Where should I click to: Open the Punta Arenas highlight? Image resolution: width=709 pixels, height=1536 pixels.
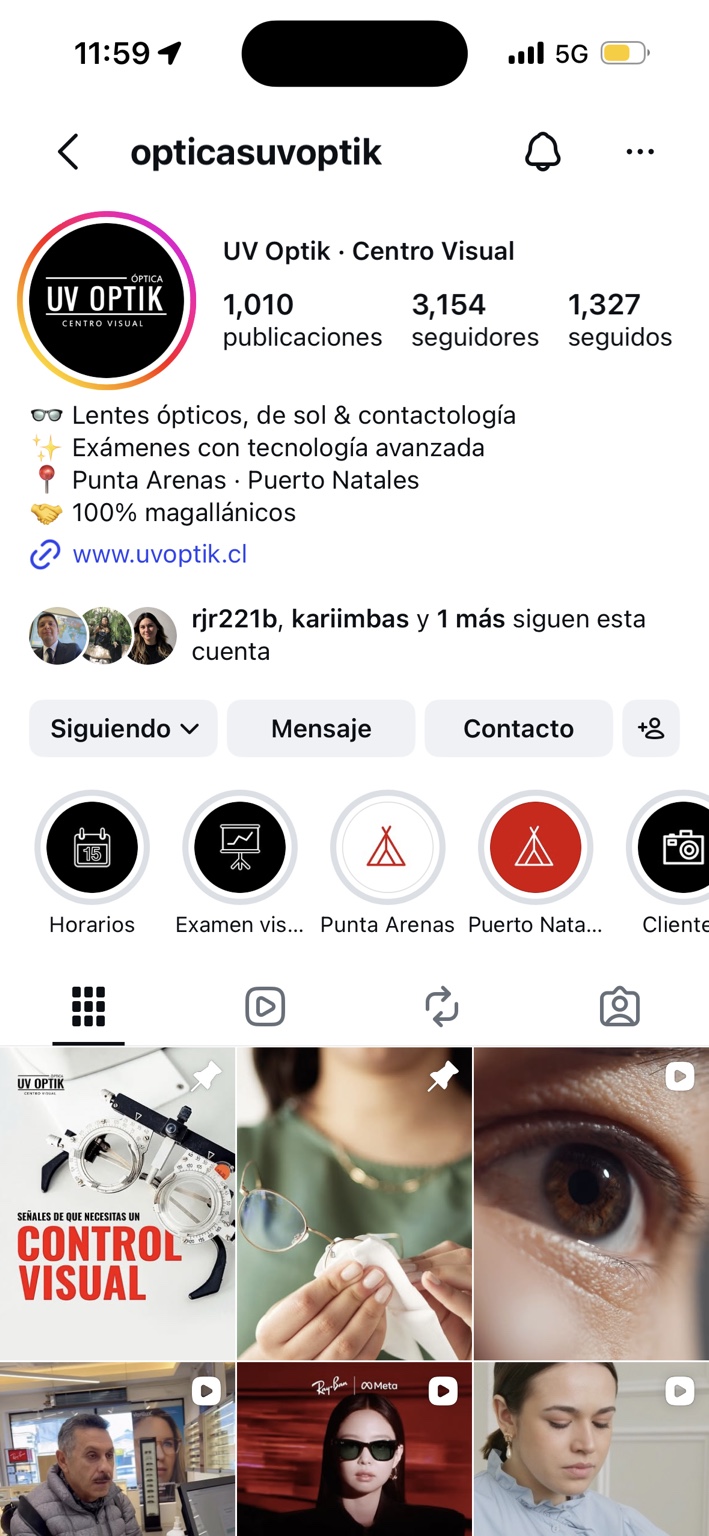click(x=387, y=848)
